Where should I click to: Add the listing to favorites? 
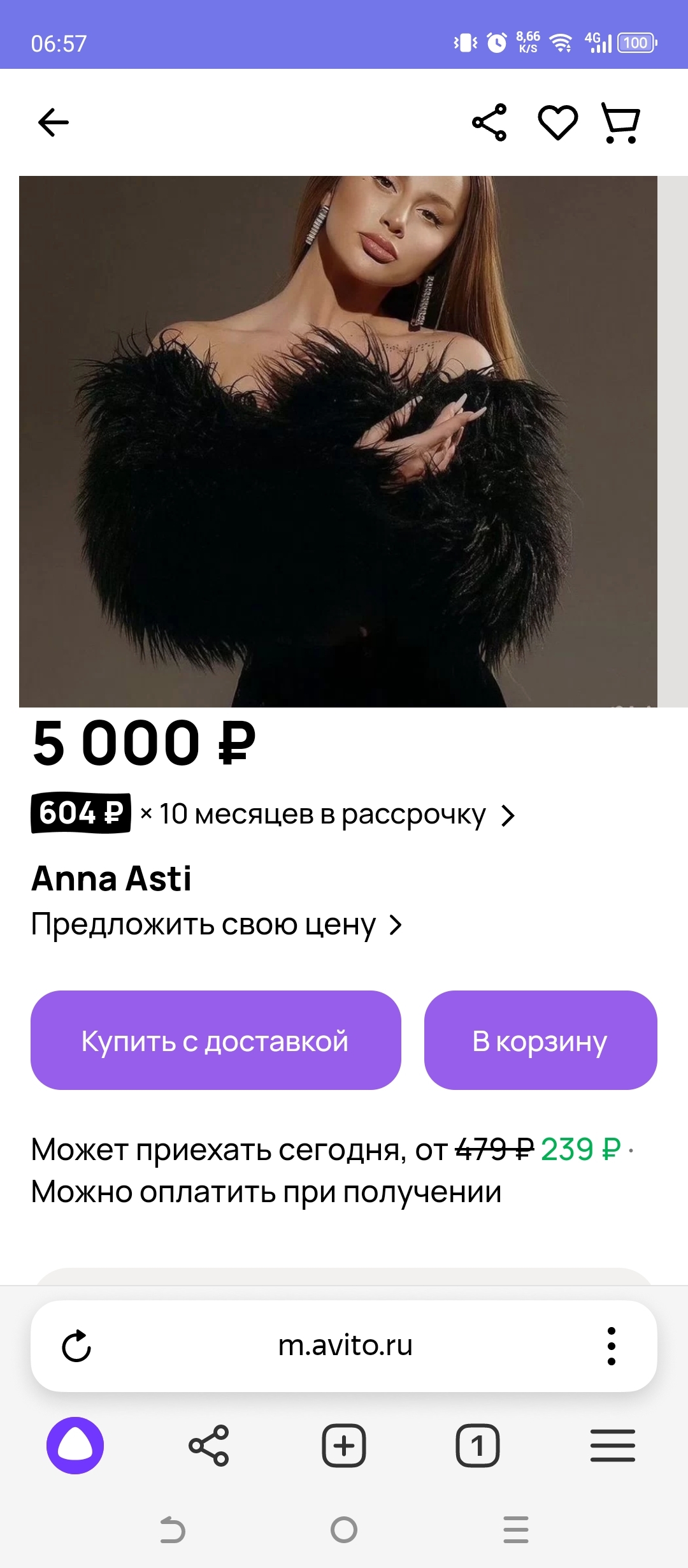pos(557,122)
